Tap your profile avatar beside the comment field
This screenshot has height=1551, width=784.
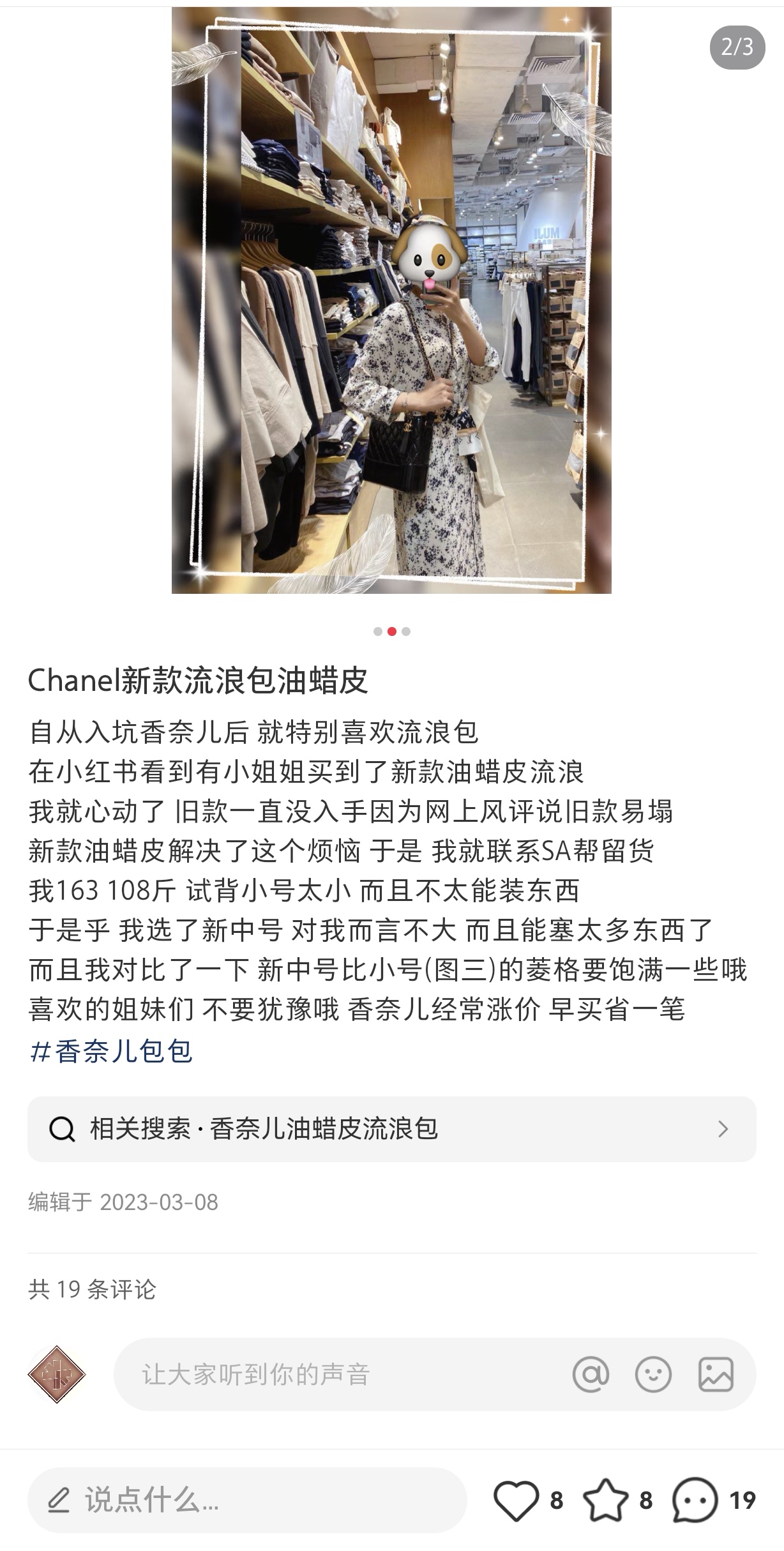coord(56,1375)
